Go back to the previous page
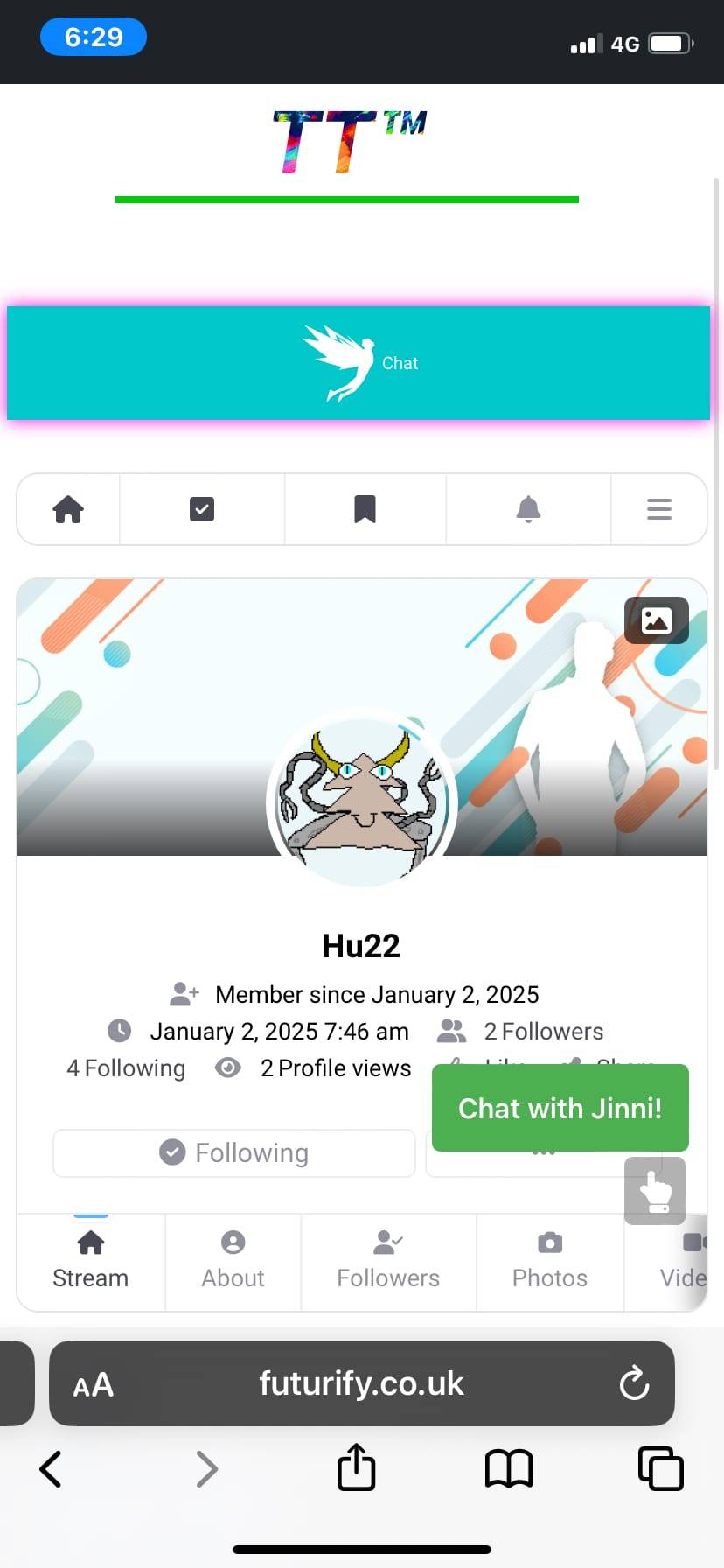Viewport: 724px width, 1568px height. pyautogui.click(x=52, y=1468)
